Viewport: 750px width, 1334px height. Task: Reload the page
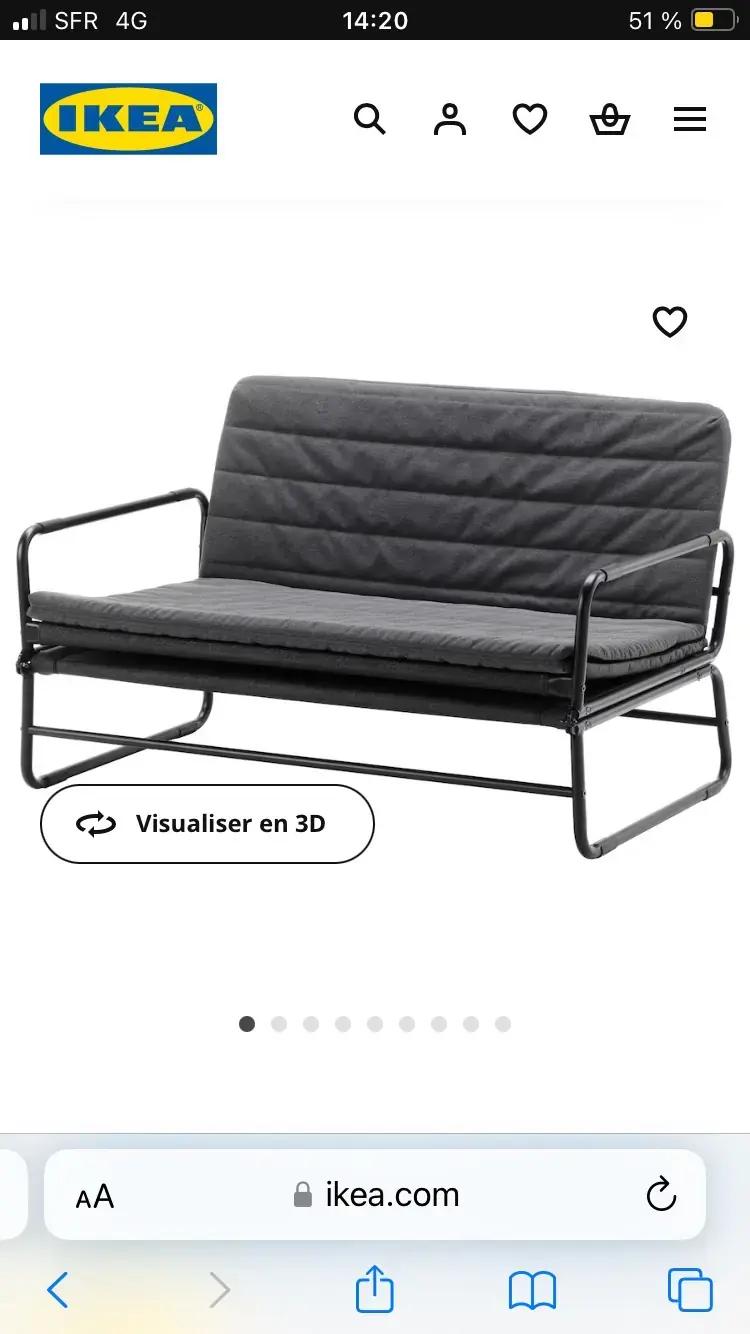click(x=661, y=1195)
